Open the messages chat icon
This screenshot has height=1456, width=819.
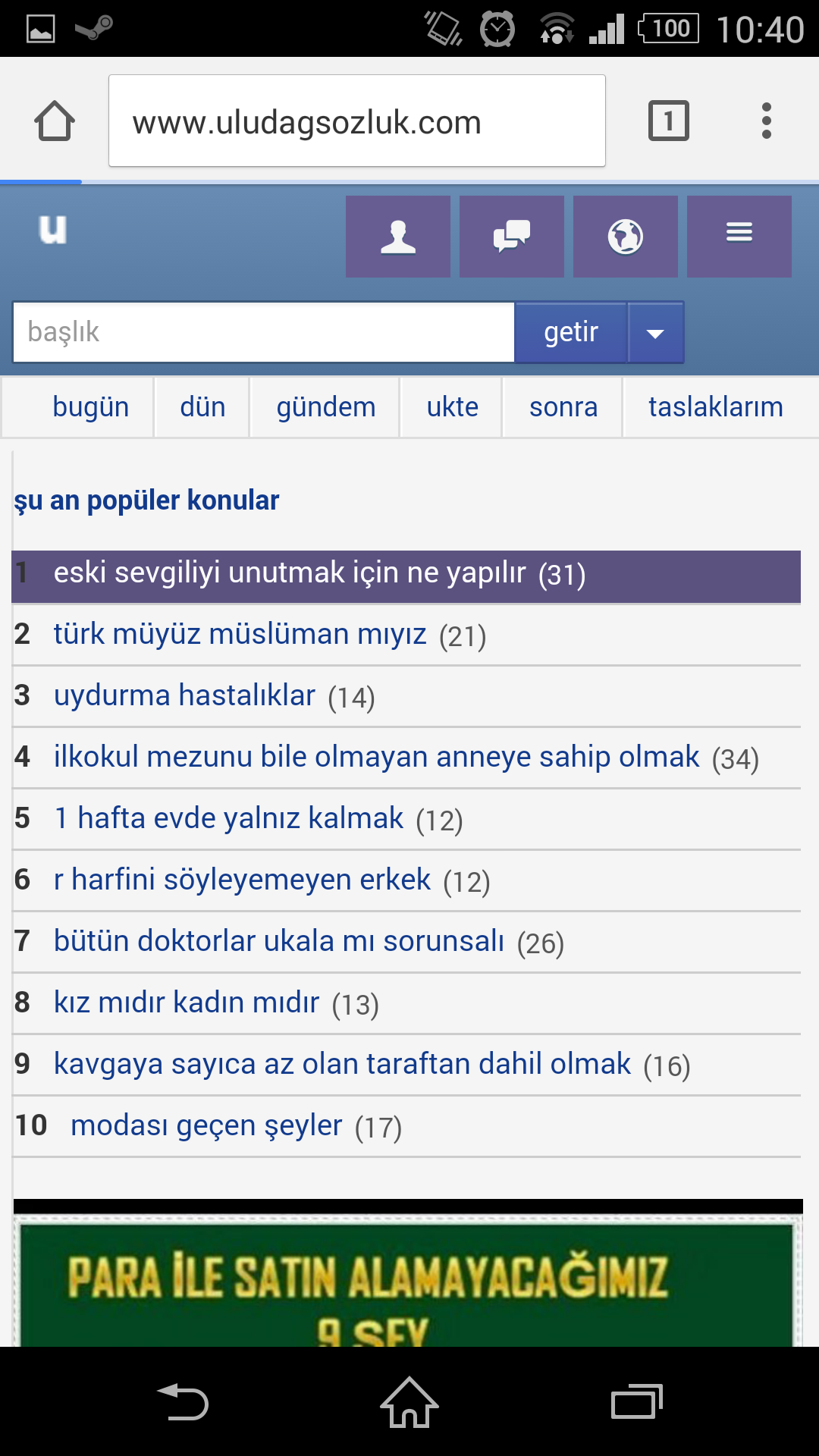(512, 237)
